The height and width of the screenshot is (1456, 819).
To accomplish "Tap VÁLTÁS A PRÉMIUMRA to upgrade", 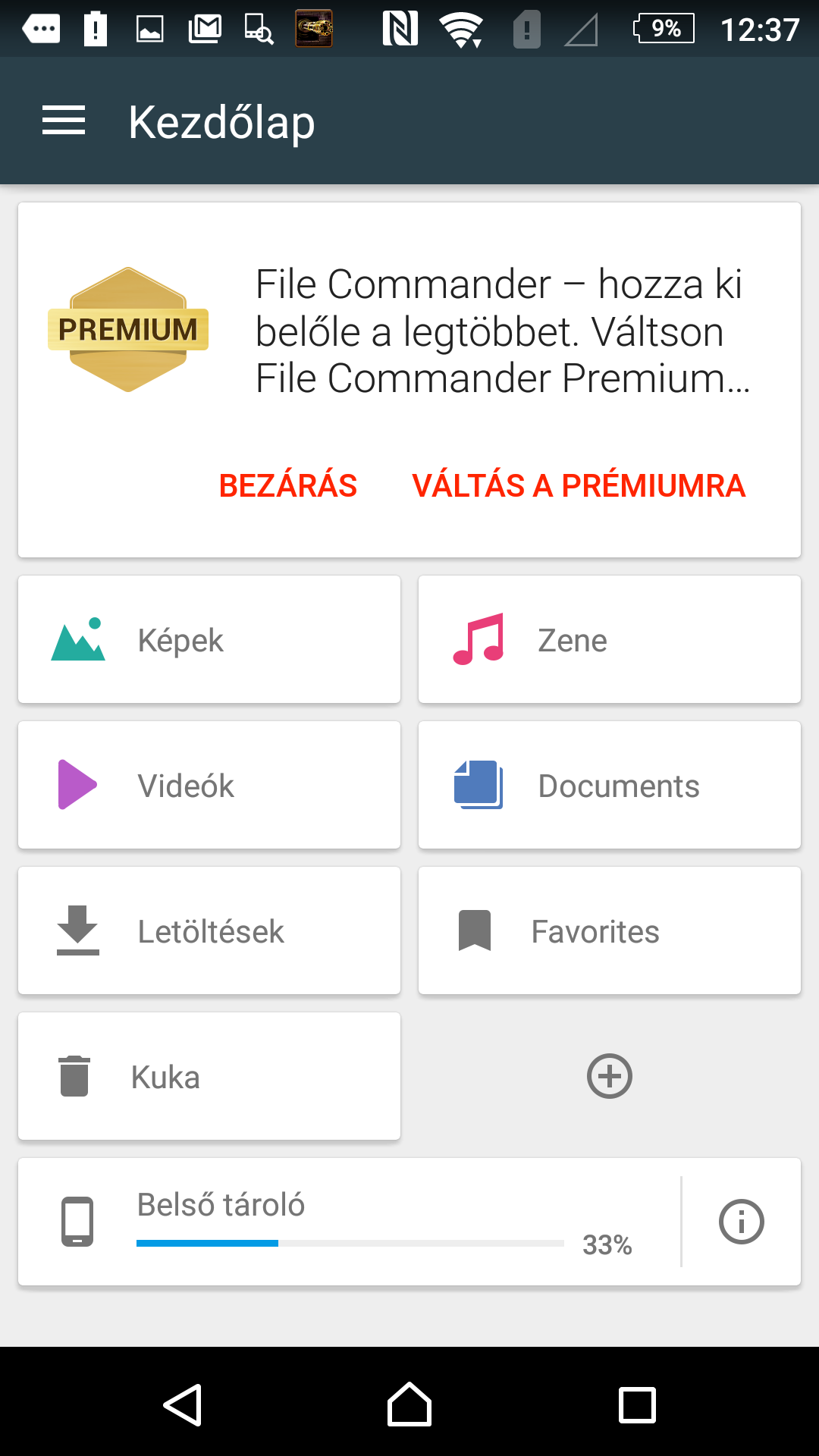I will [579, 485].
